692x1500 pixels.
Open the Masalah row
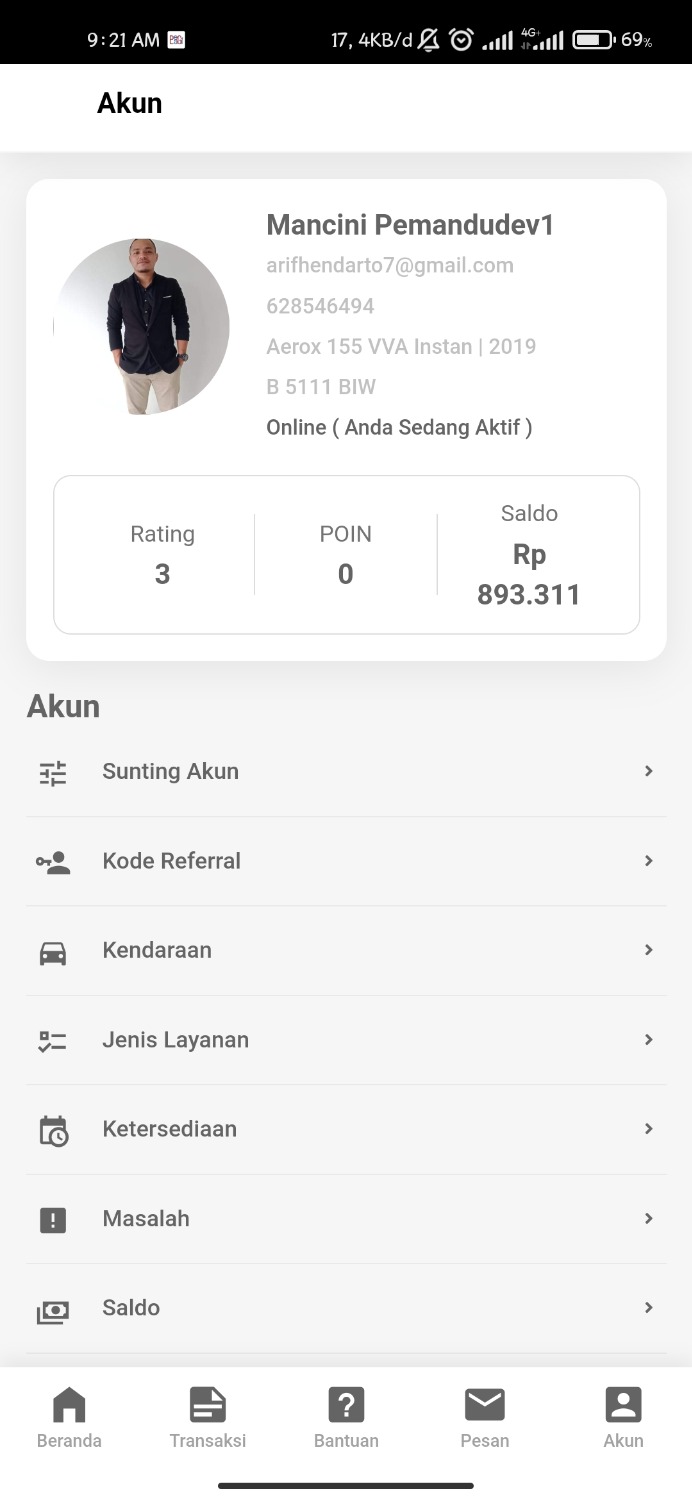[x=346, y=1219]
